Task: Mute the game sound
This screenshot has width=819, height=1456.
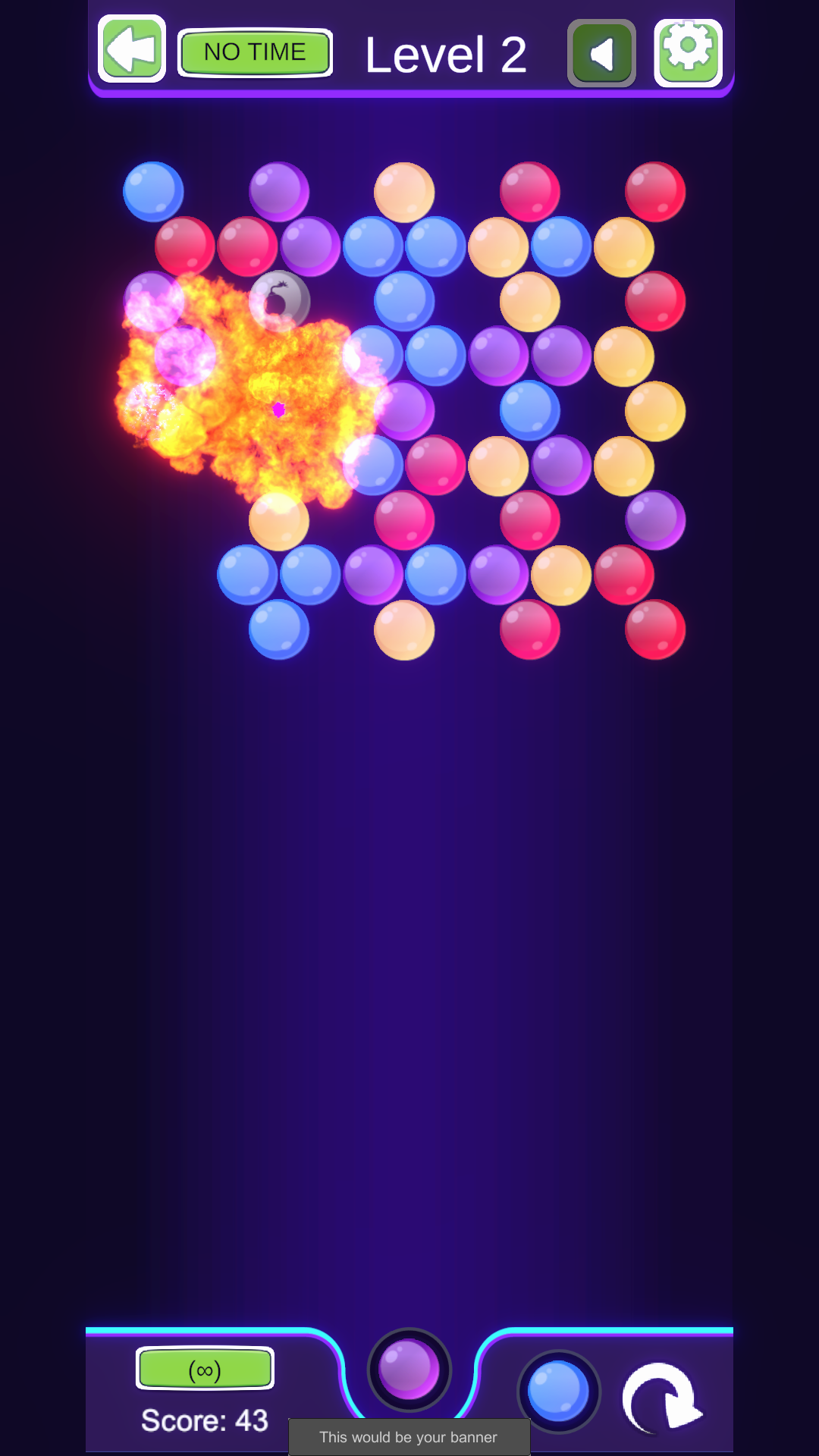Action: pos(601,54)
